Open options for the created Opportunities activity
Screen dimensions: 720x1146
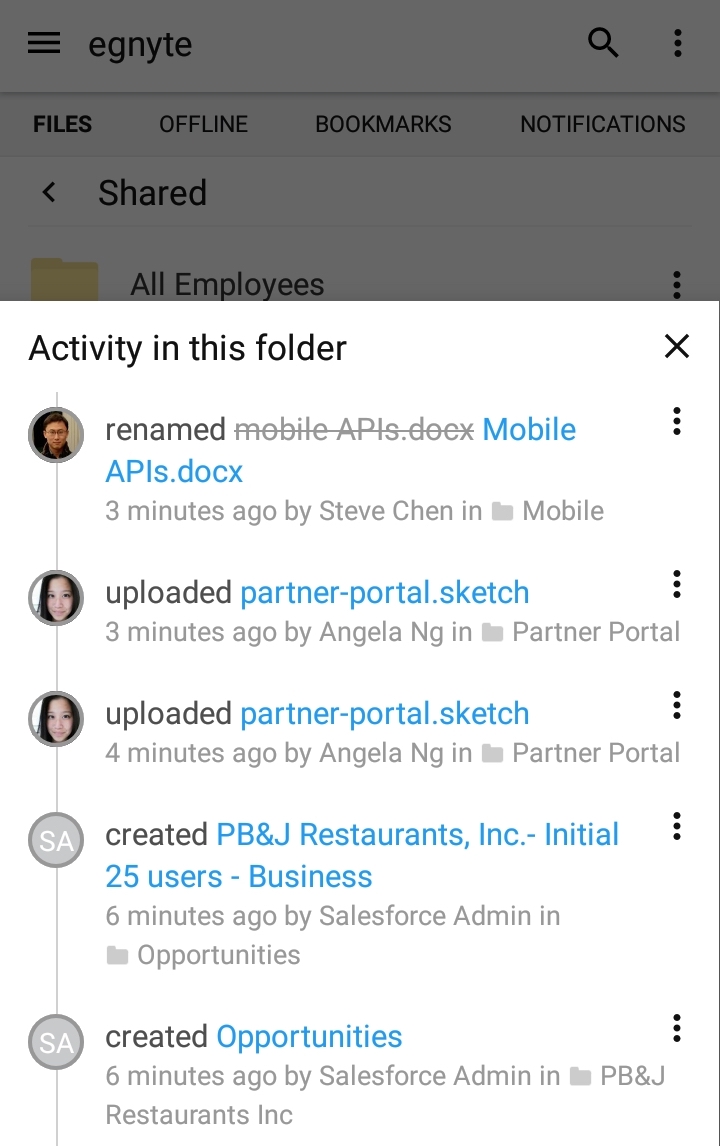677,1028
